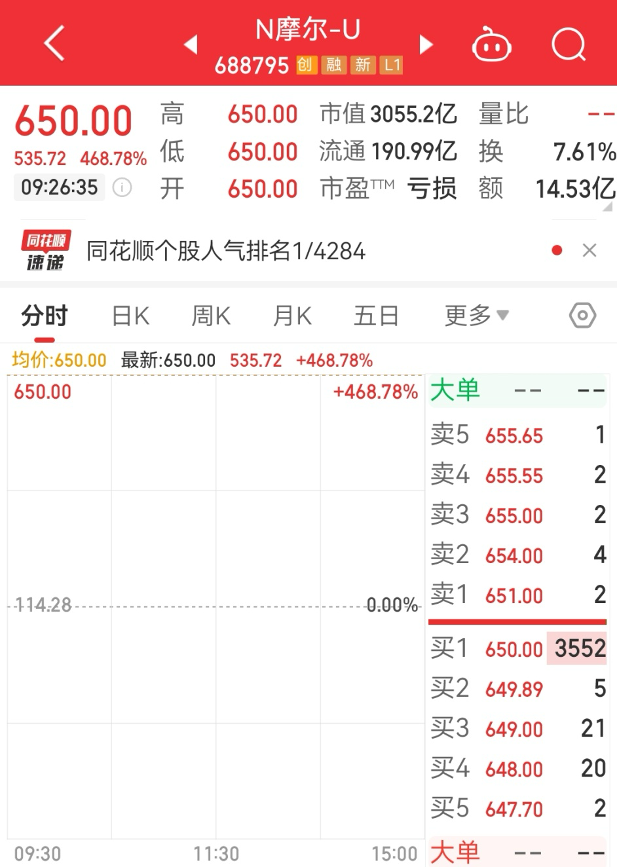Open chart settings hexagon icon
618x868 pixels.
click(x=582, y=316)
